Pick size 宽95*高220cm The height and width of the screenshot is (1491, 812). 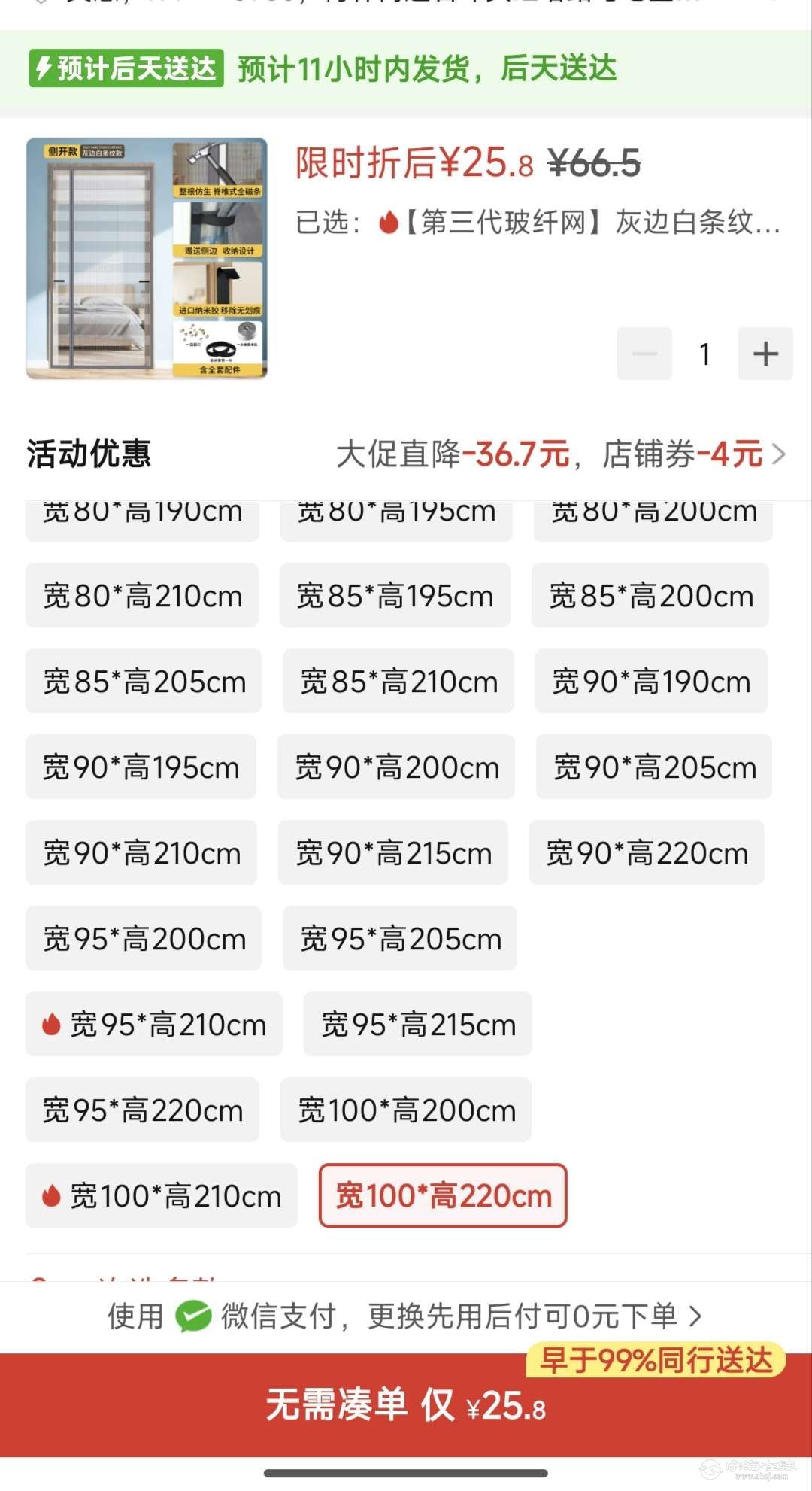pyautogui.click(x=142, y=1110)
